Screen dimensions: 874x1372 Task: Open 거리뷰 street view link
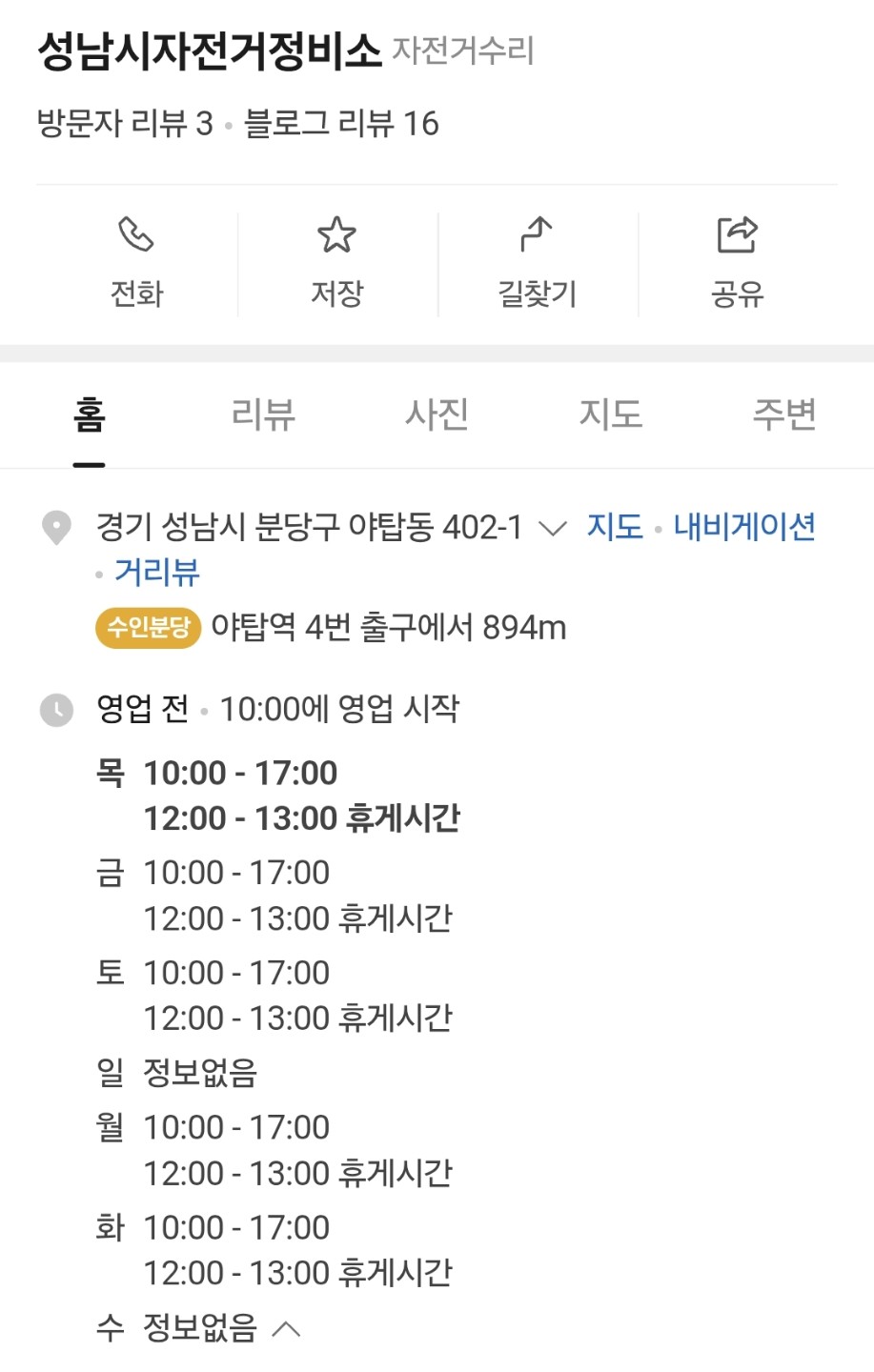157,573
